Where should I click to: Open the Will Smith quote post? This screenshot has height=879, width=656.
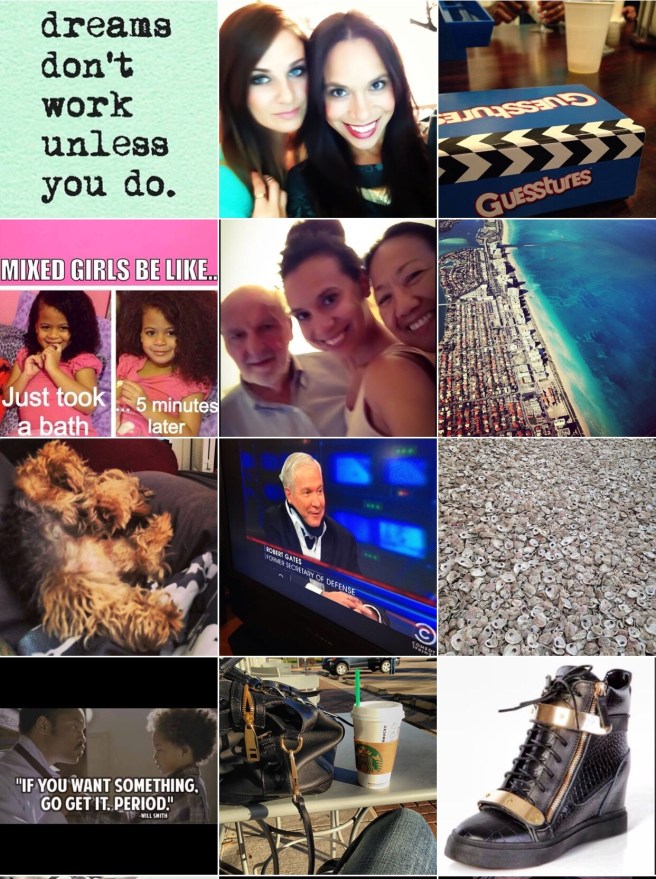coord(108,766)
